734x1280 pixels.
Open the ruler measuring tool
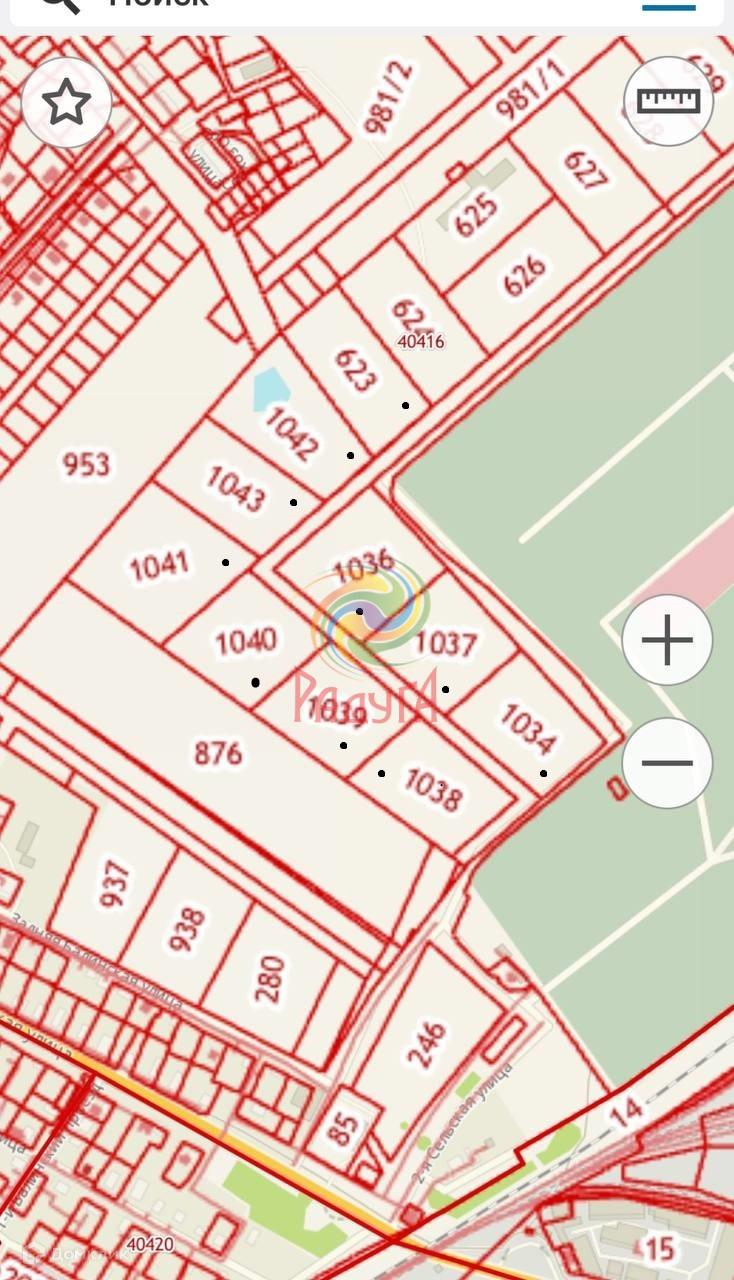(668, 101)
